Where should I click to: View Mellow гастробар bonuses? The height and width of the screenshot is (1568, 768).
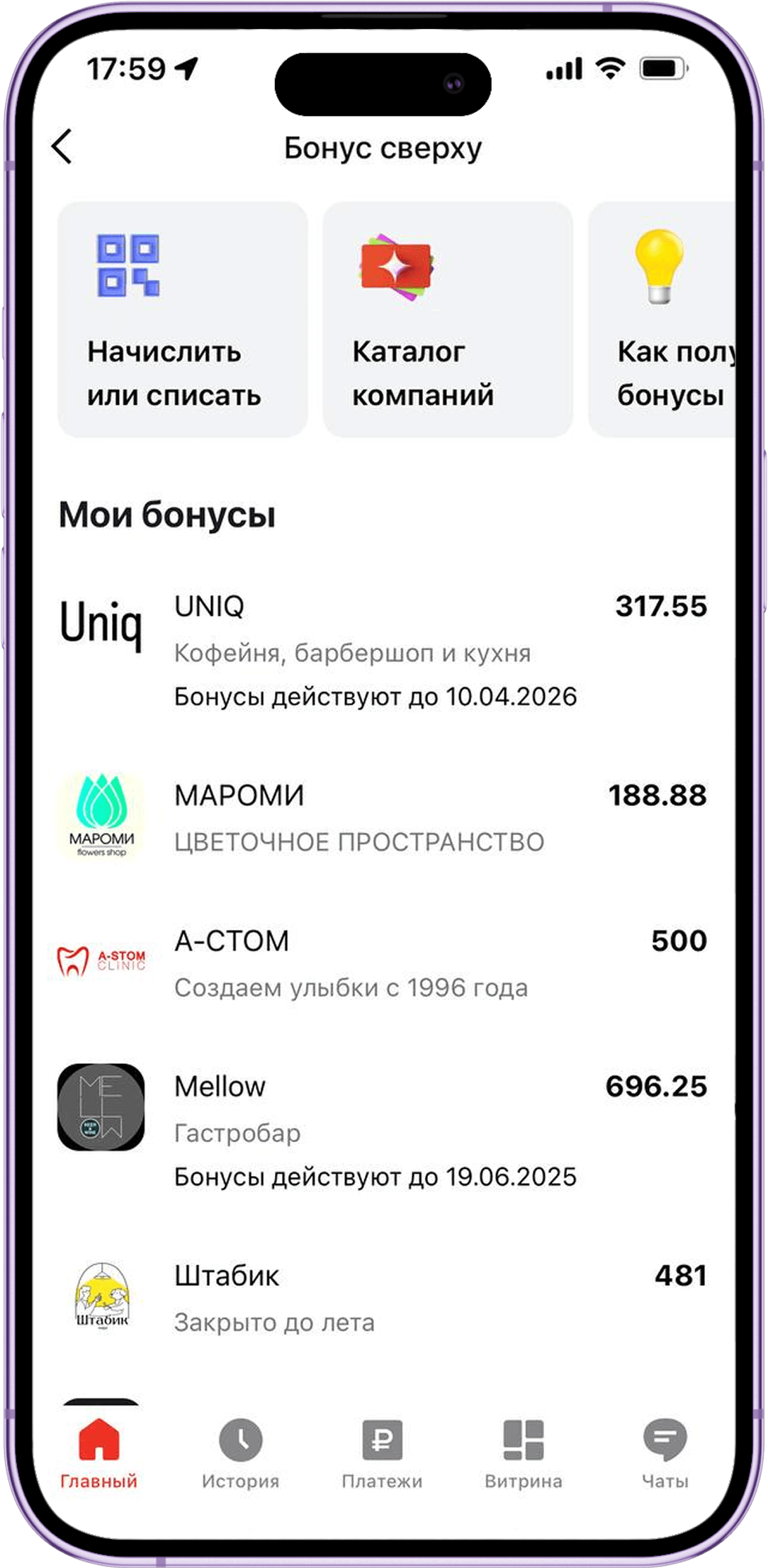383,1129
